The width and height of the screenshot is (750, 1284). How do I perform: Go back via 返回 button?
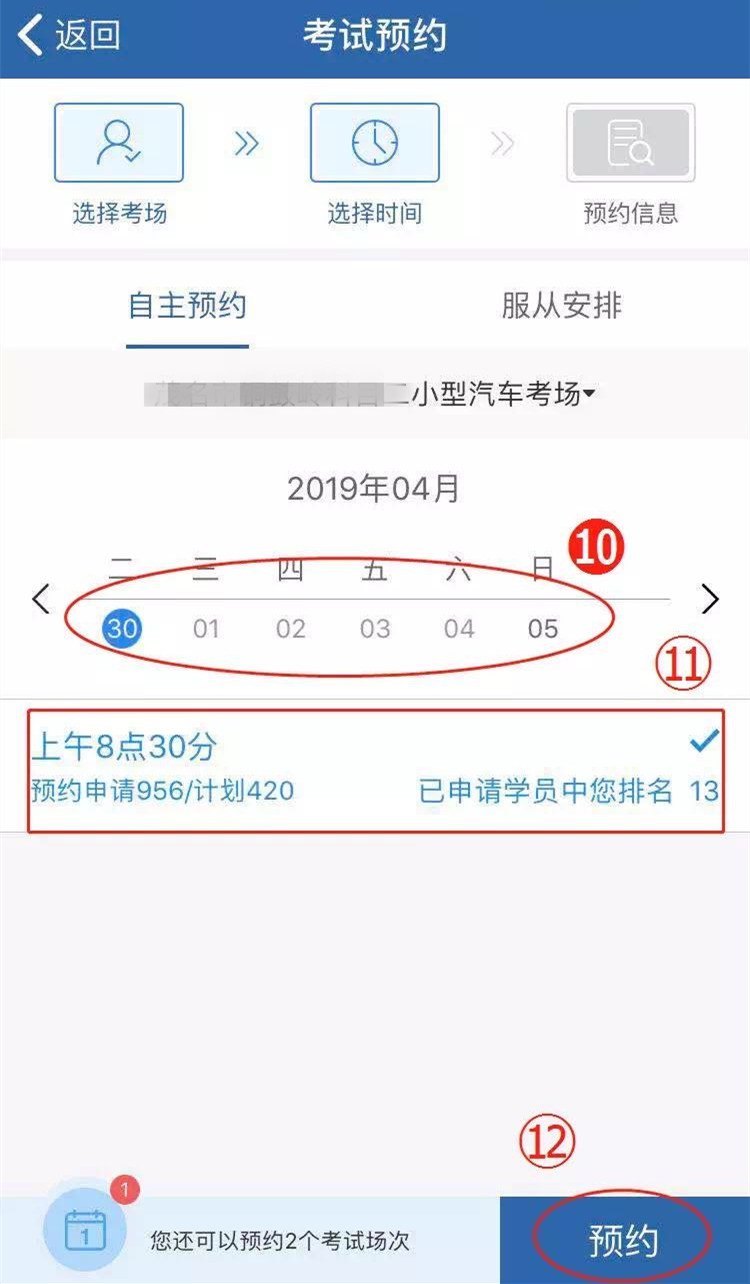[68, 36]
